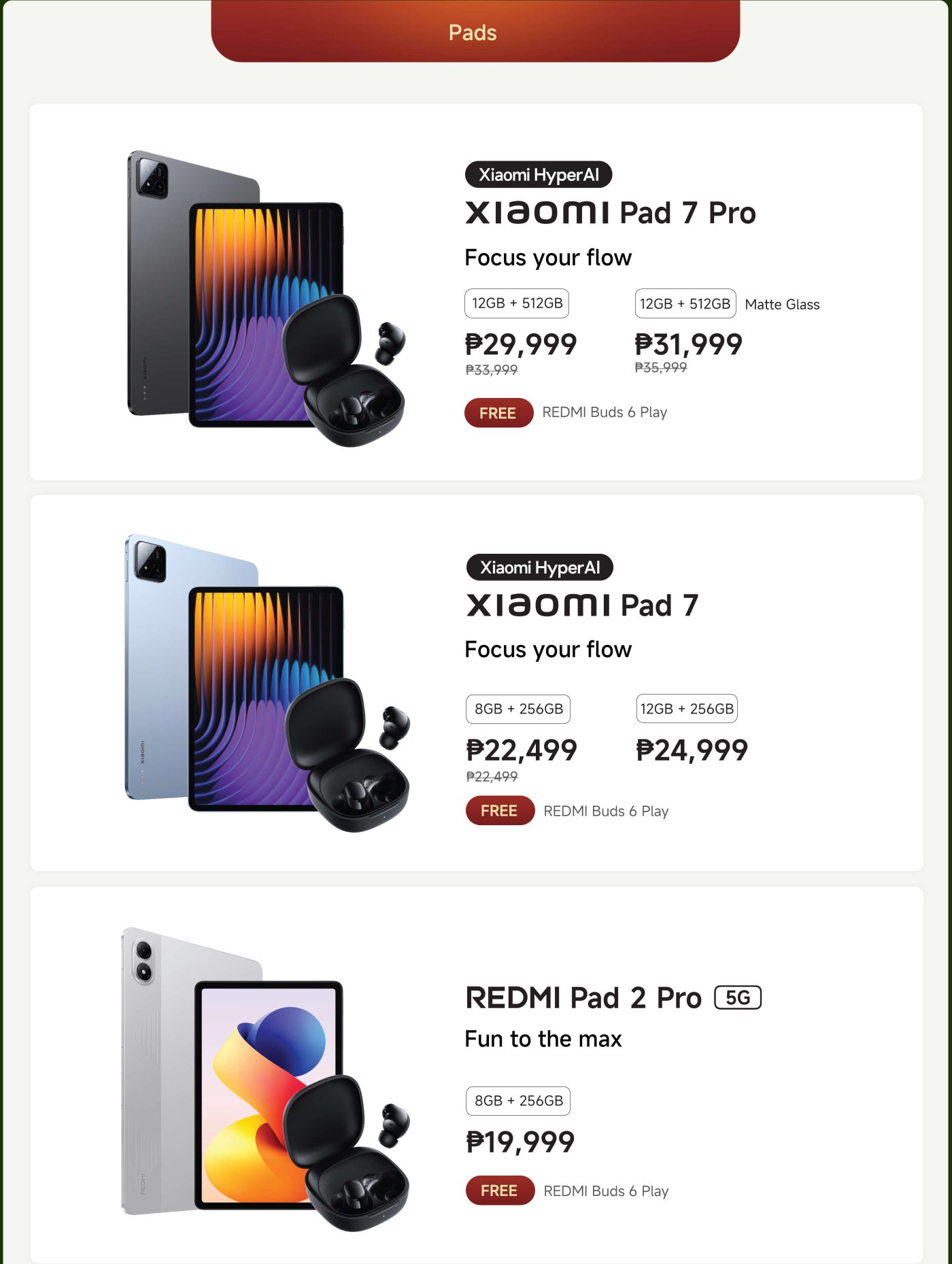This screenshot has width=952, height=1264.
Task: Select the 12GB + 512GB variant of Pad 7 Pro
Action: pos(515,303)
